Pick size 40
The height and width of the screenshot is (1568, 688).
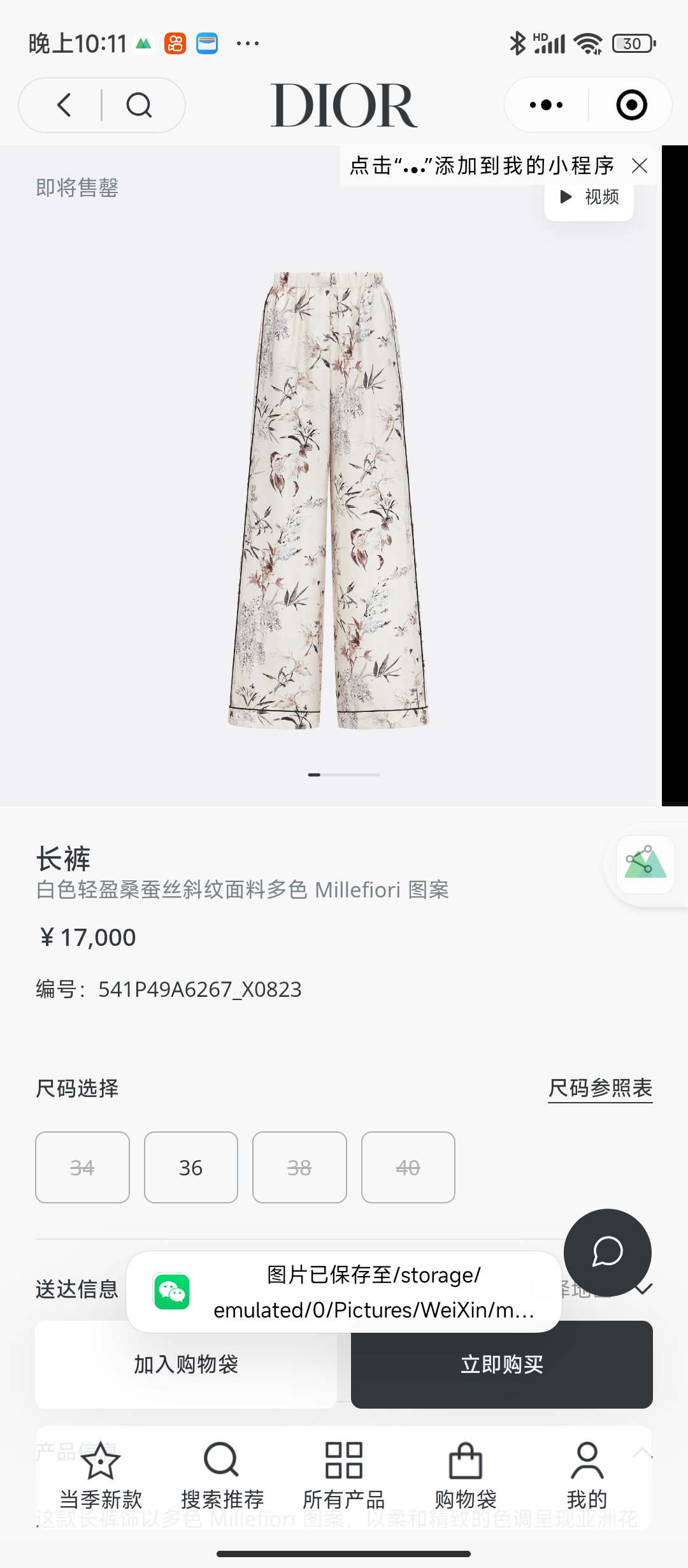click(x=408, y=1168)
